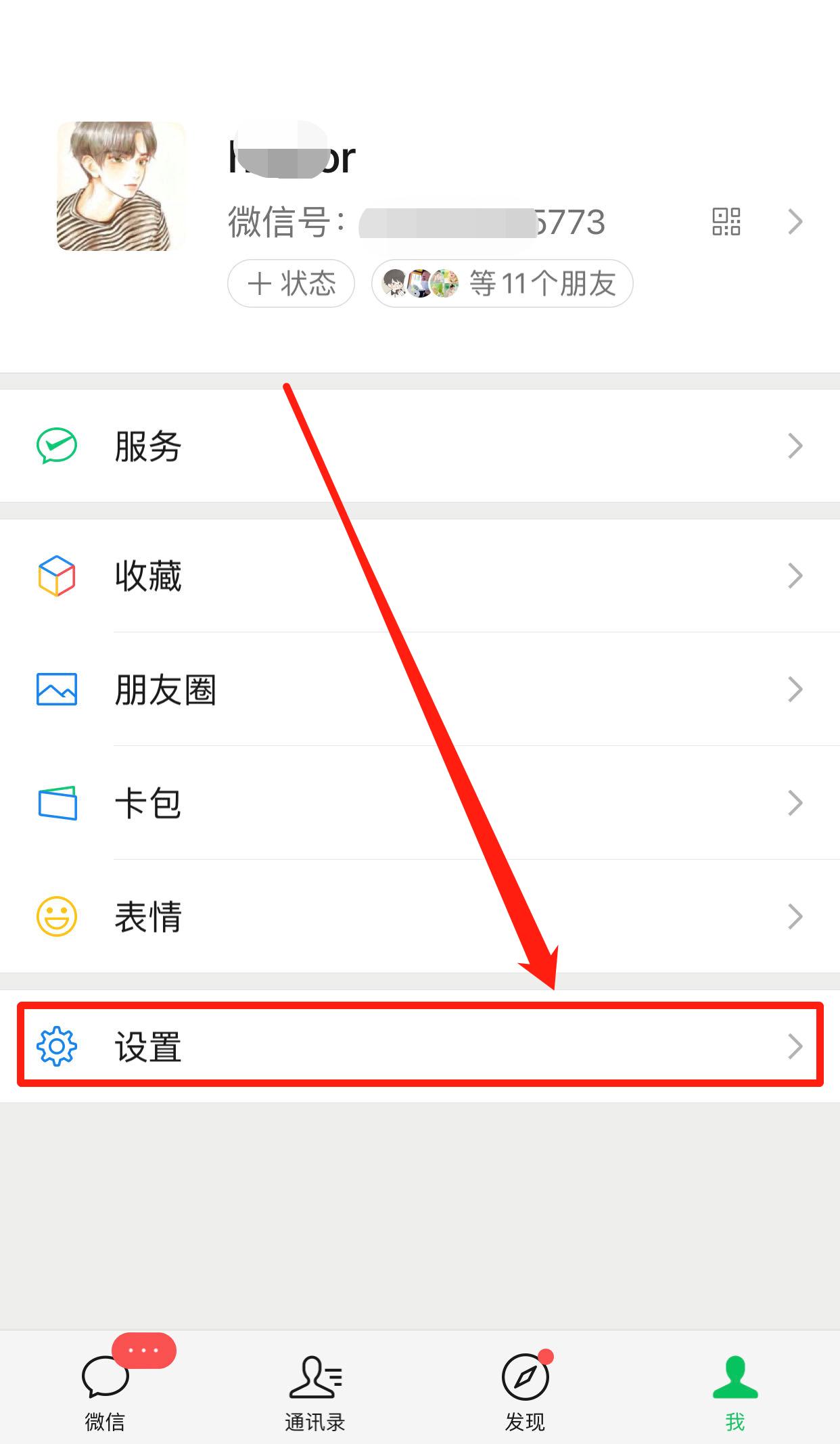Screen dimensions: 840x1444
Task: Open 卡包 (Card Package) via the wallet icon
Action: (57, 803)
